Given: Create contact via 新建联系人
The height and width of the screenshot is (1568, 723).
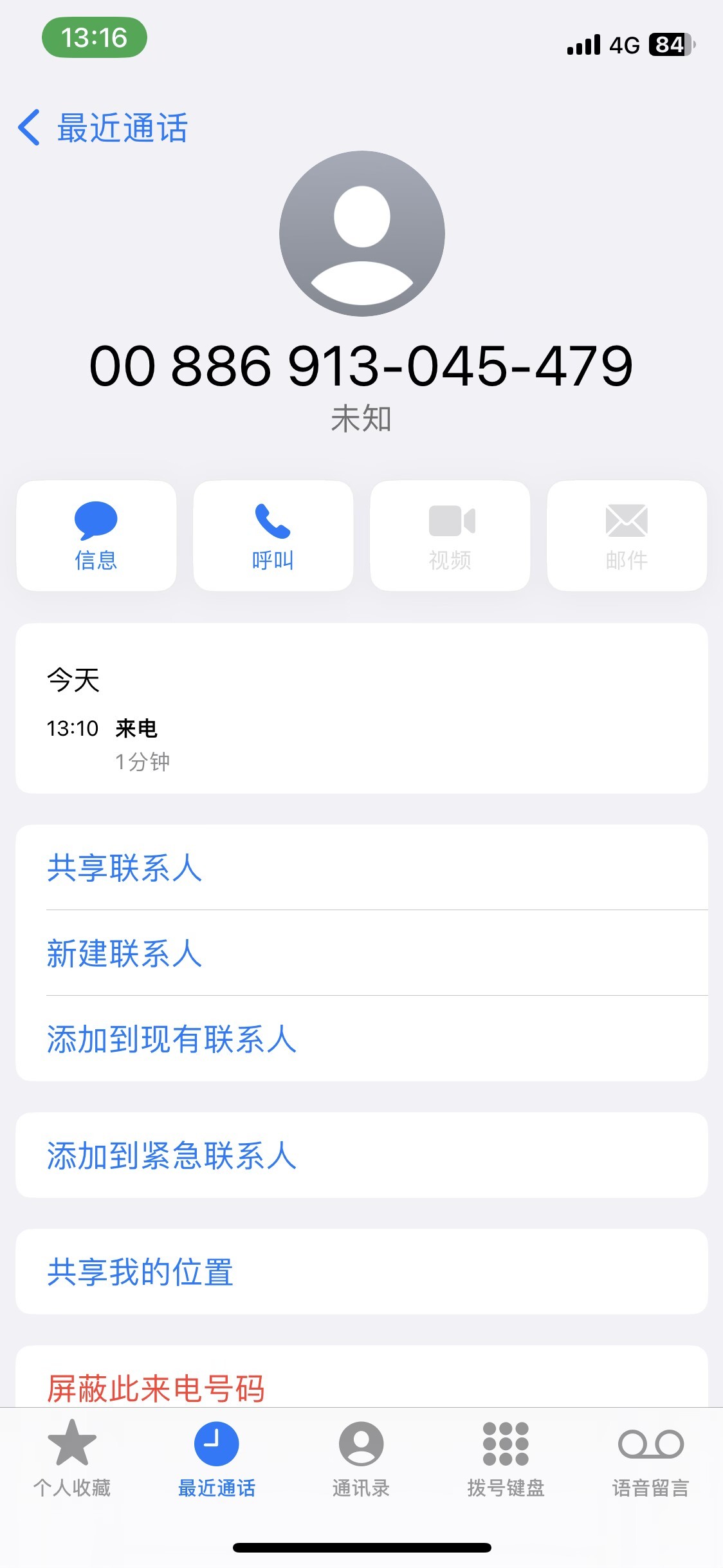Looking at the screenshot, I should click(125, 953).
